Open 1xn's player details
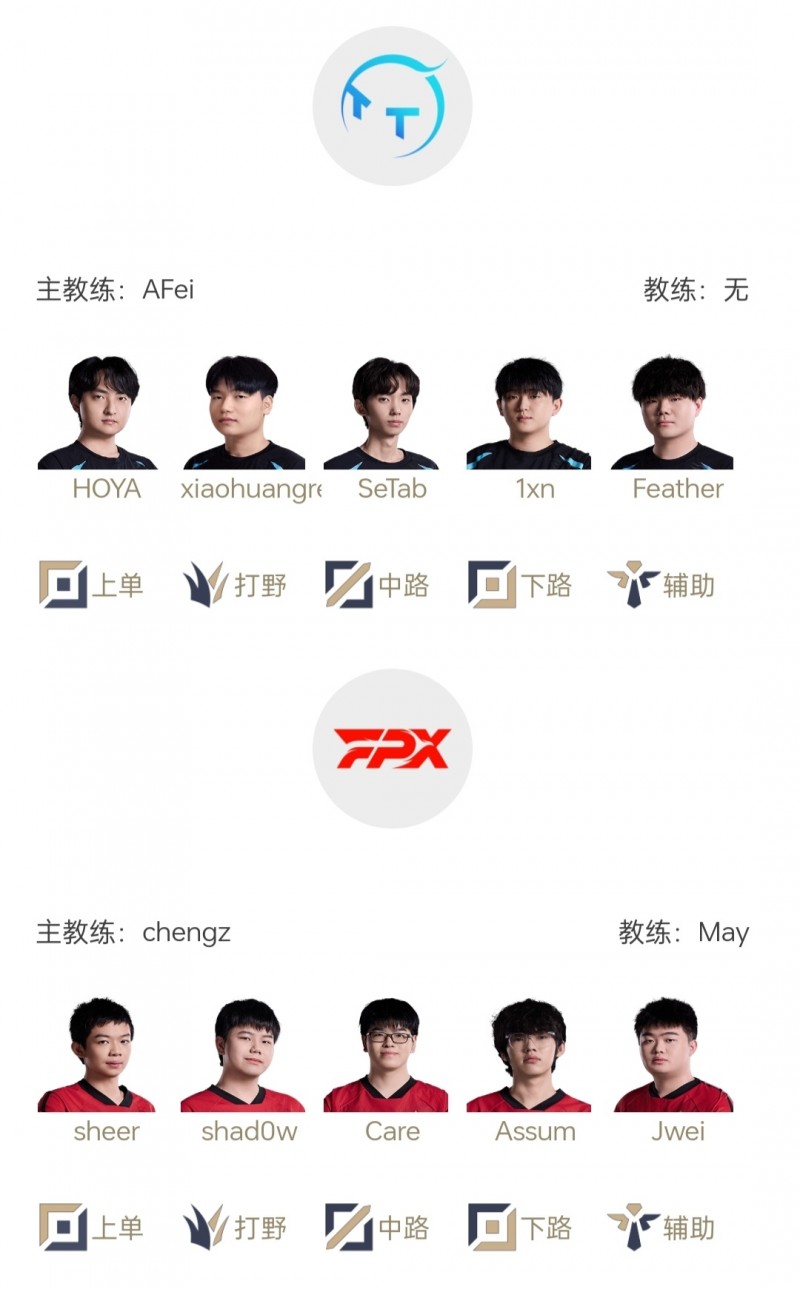 point(528,413)
